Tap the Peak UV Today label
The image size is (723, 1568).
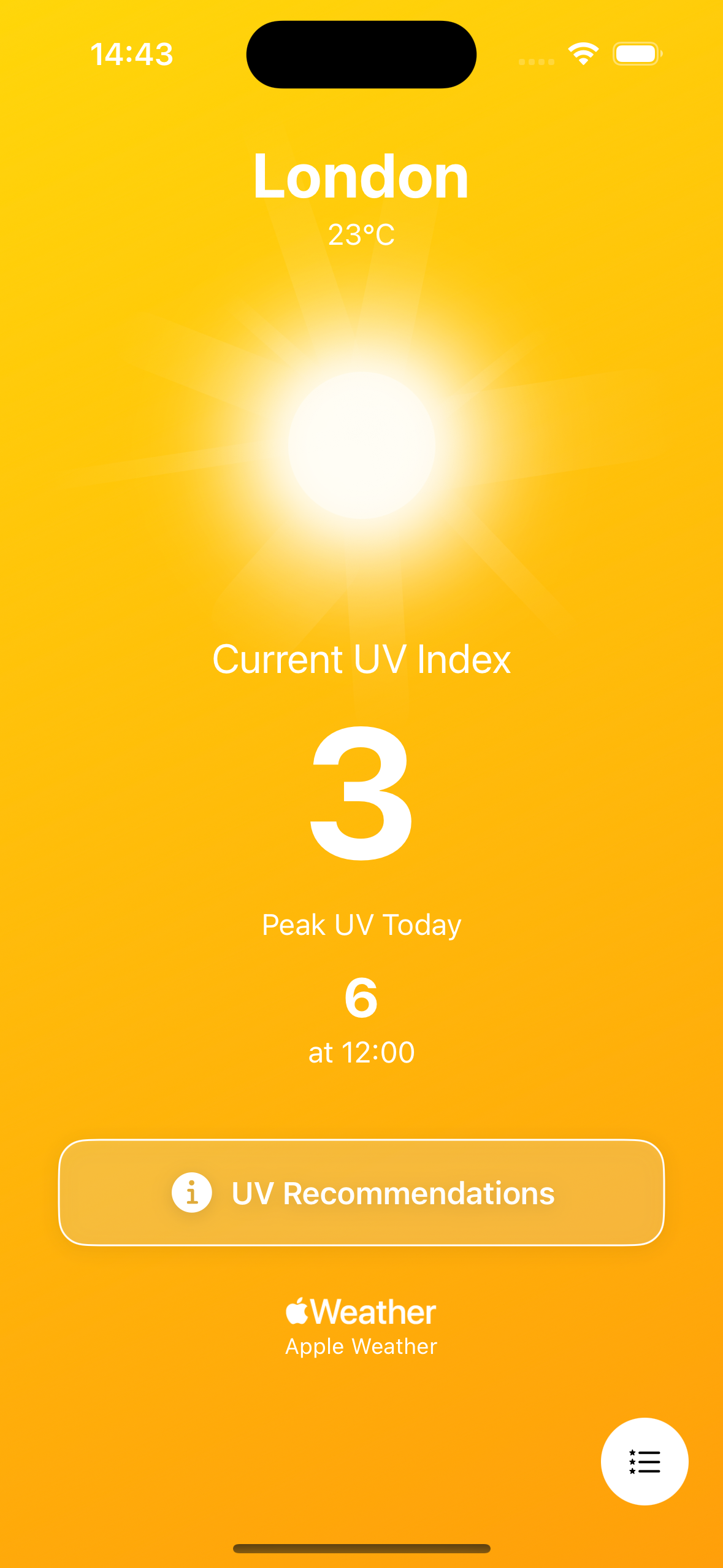(x=361, y=924)
